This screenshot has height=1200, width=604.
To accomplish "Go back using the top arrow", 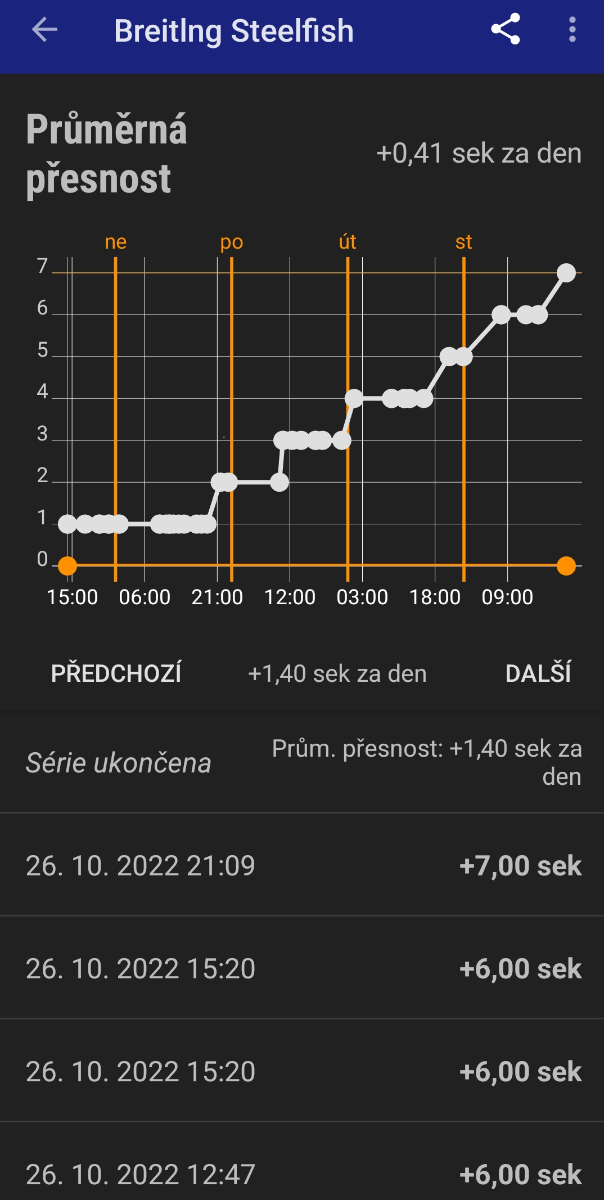I will pos(45,30).
